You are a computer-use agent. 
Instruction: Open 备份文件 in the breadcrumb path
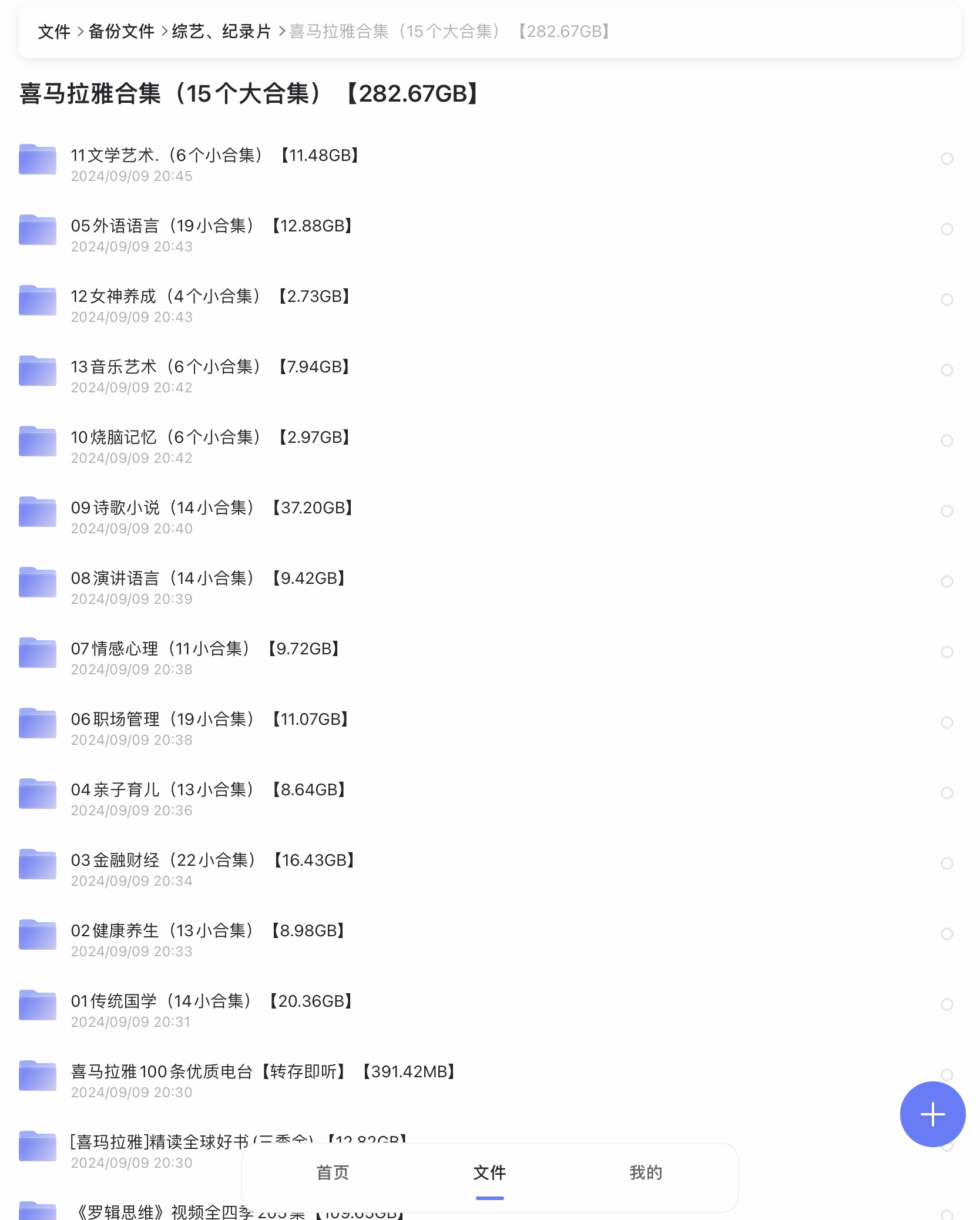121,32
